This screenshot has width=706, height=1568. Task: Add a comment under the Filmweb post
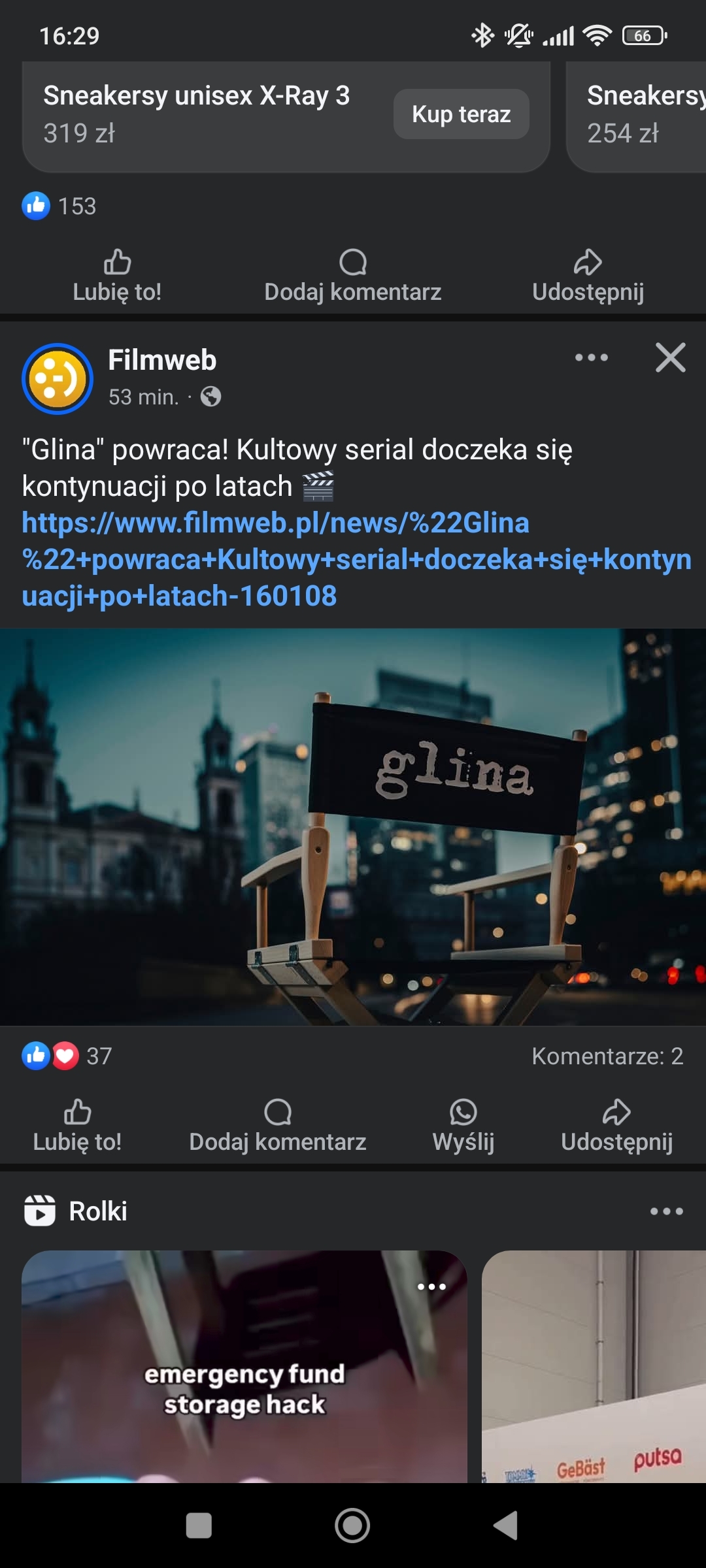[x=277, y=1126]
